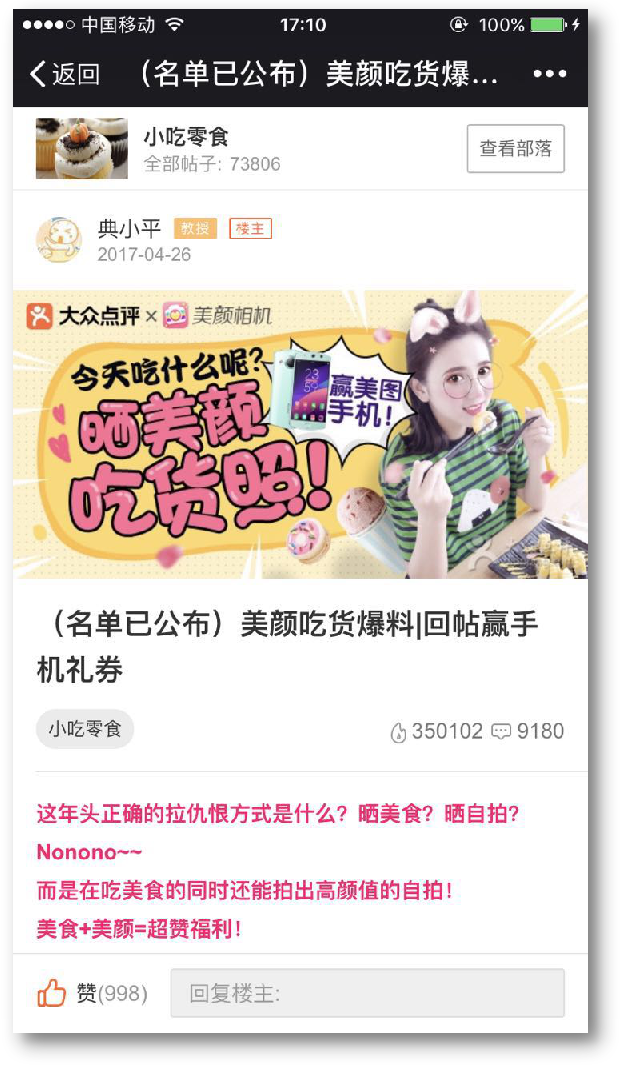Screen dimensions: 624x1068
Task: Open the 晒美颜吃货照 banner image
Action: pos(300,434)
